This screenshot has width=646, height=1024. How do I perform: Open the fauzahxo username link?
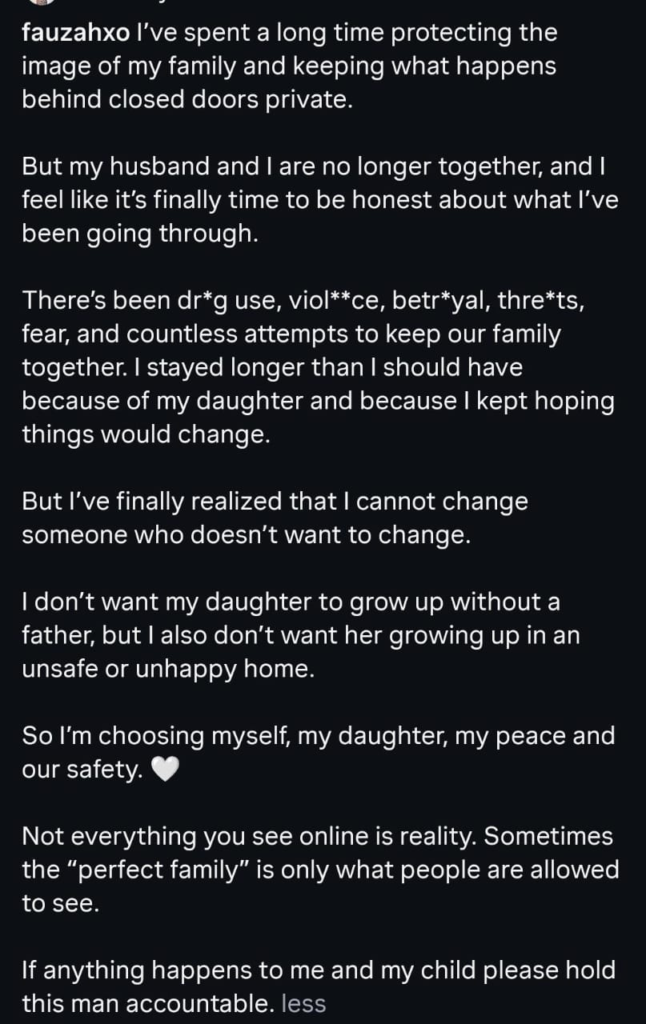click(76, 32)
